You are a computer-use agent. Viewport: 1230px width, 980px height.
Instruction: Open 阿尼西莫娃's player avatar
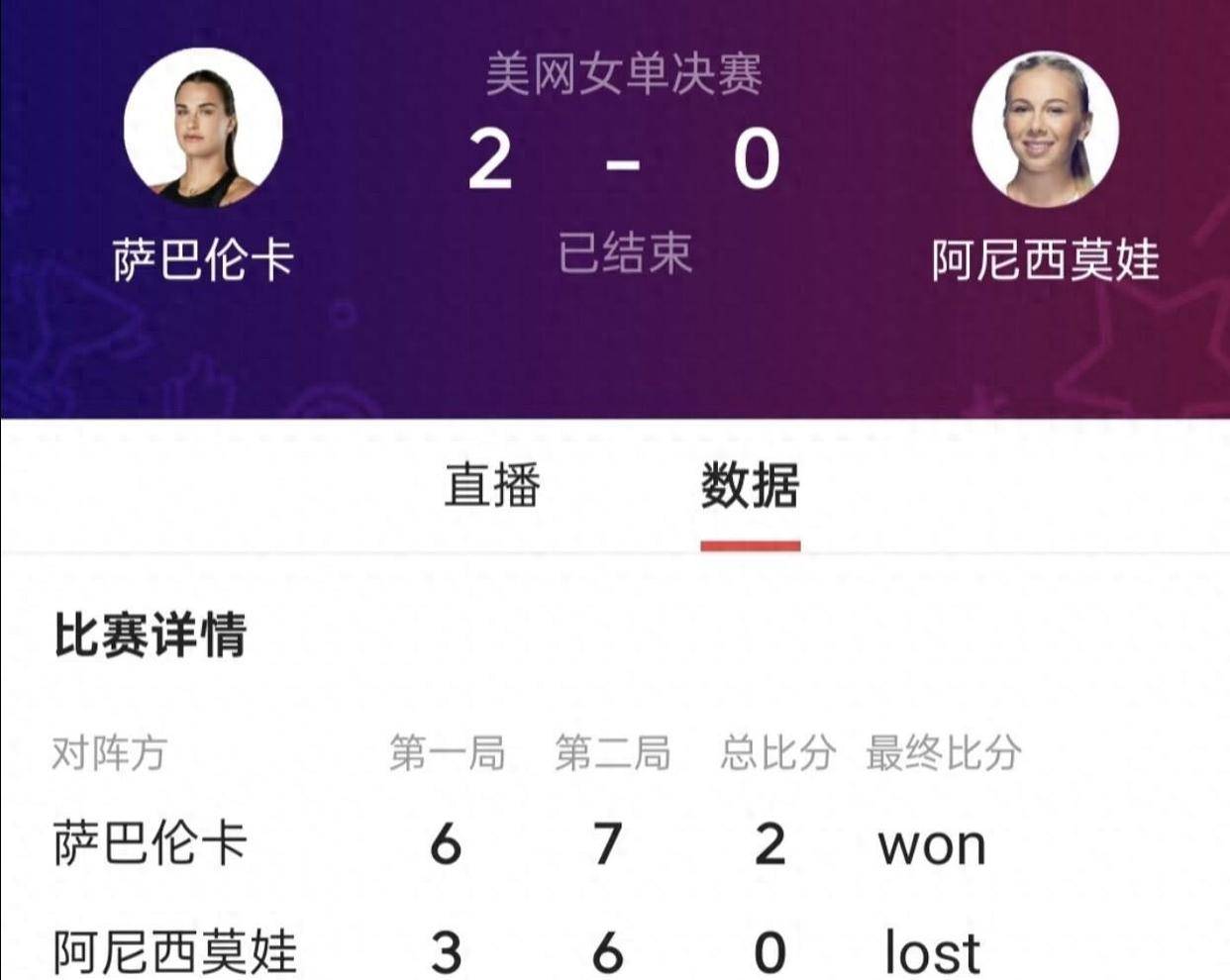(1046, 128)
